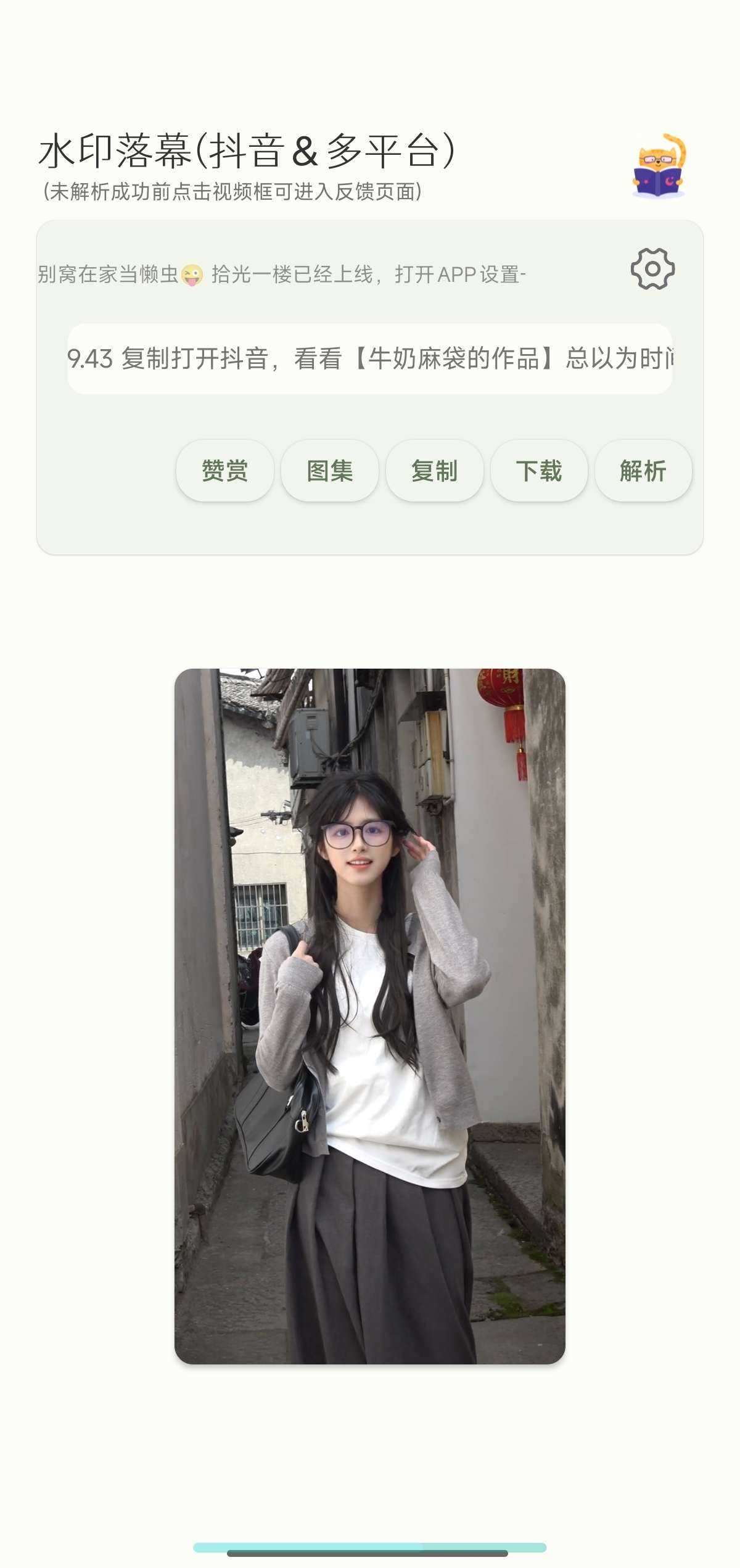Open the settings gear icon
This screenshot has width=740, height=1568.
(652, 269)
